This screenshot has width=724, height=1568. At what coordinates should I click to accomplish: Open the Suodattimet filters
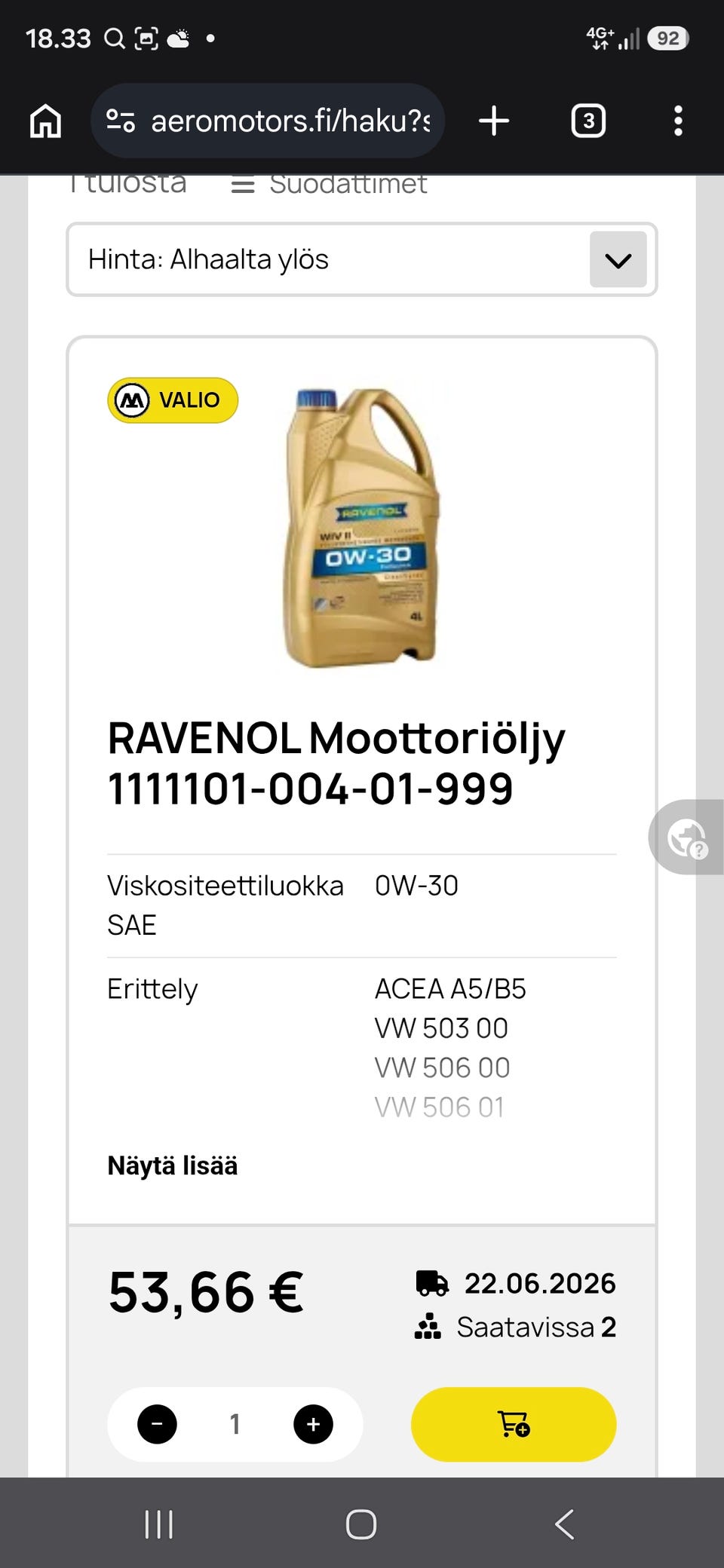(x=329, y=184)
